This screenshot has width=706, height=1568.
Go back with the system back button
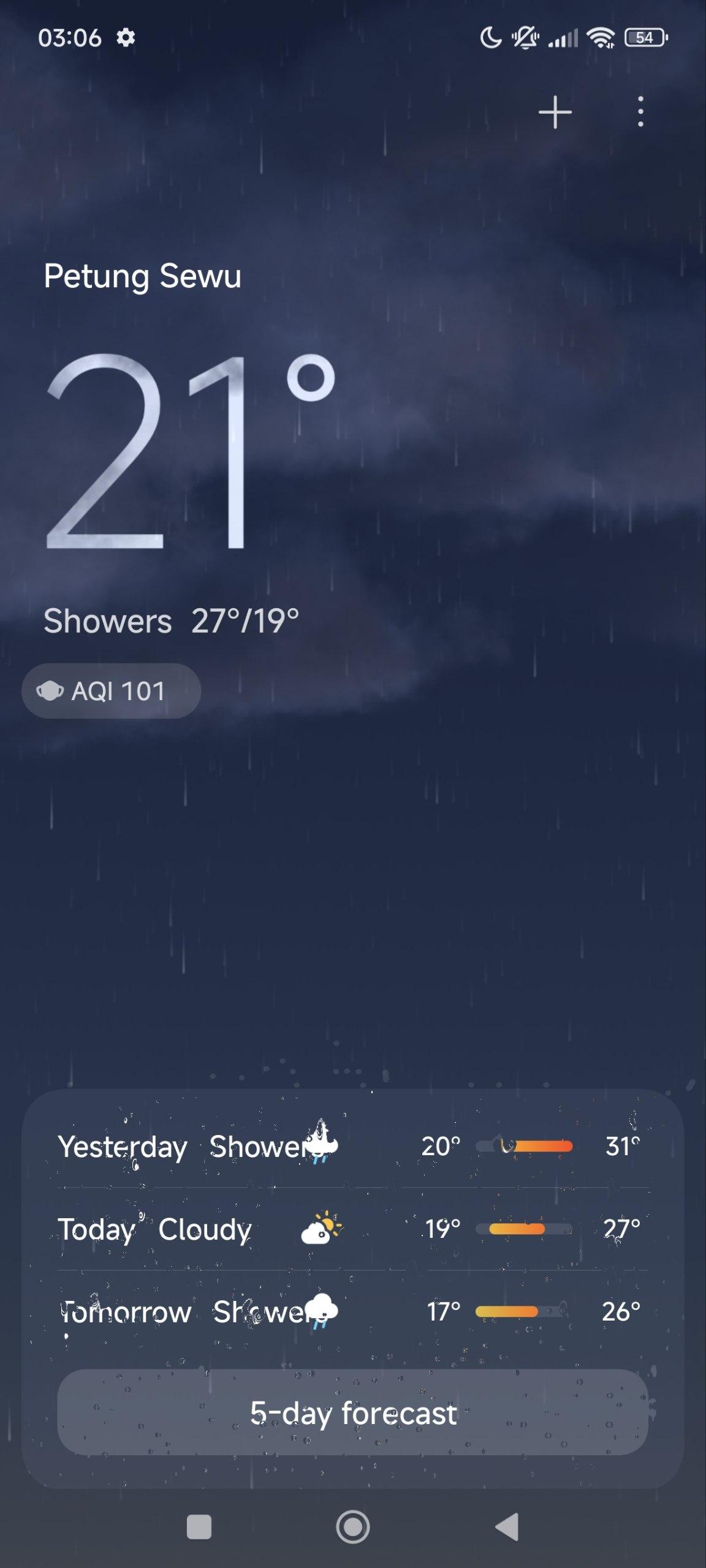click(507, 1526)
